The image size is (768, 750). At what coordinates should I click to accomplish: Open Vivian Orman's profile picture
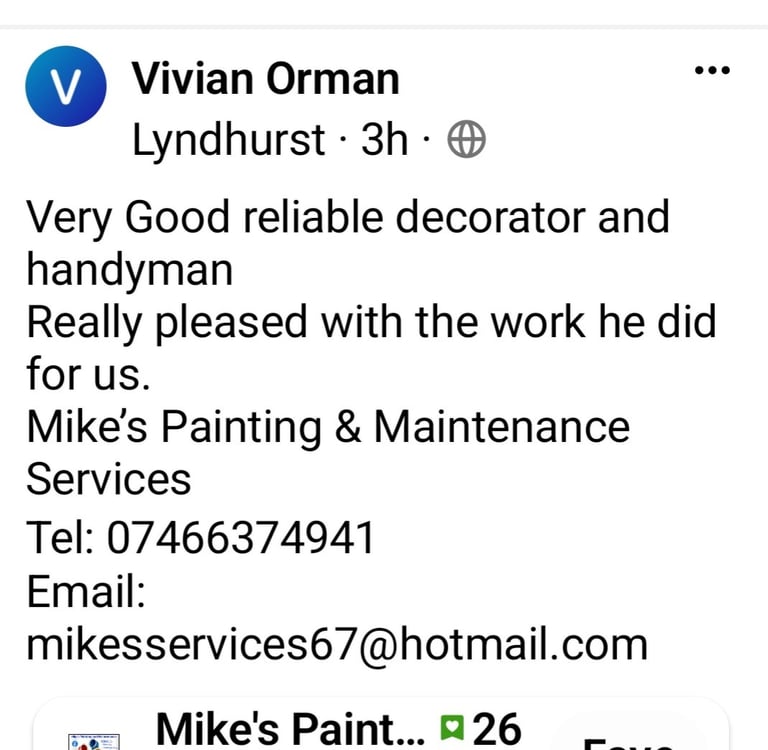66,87
